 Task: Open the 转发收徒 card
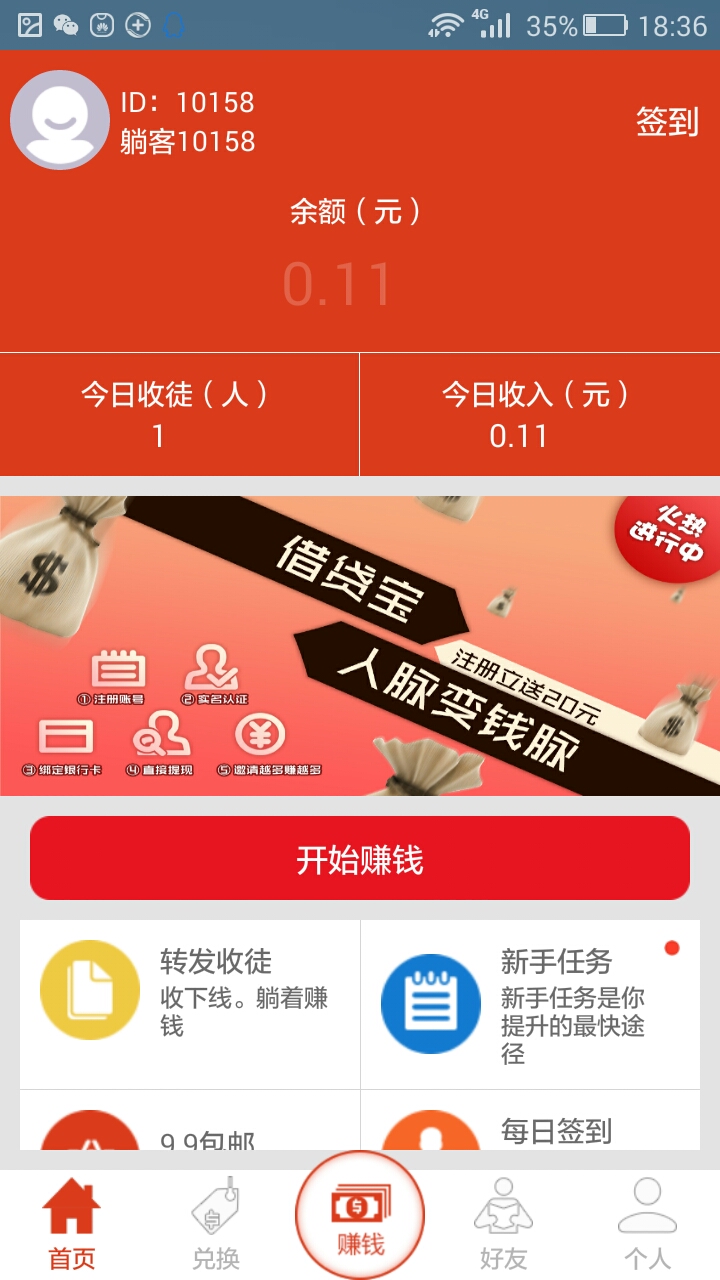click(190, 1004)
